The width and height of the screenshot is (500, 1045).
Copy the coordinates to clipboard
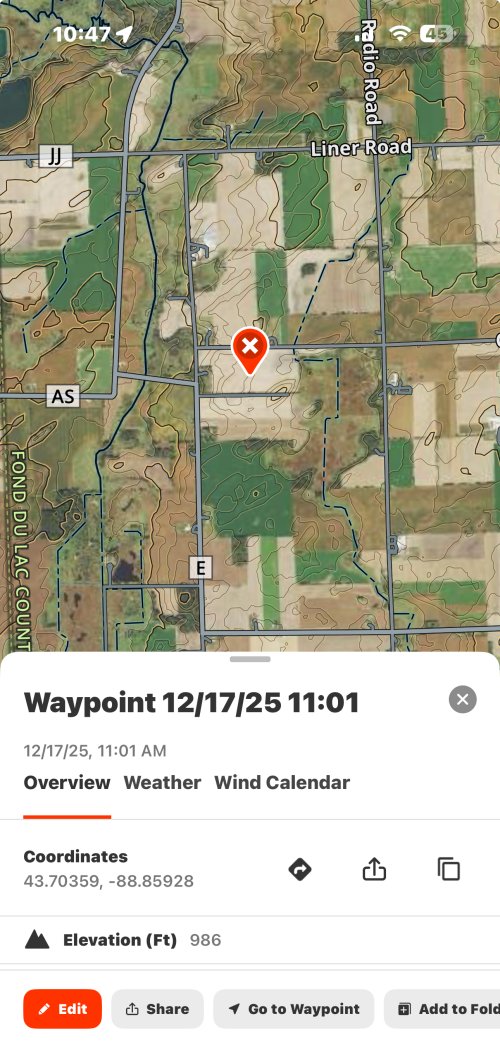click(449, 869)
